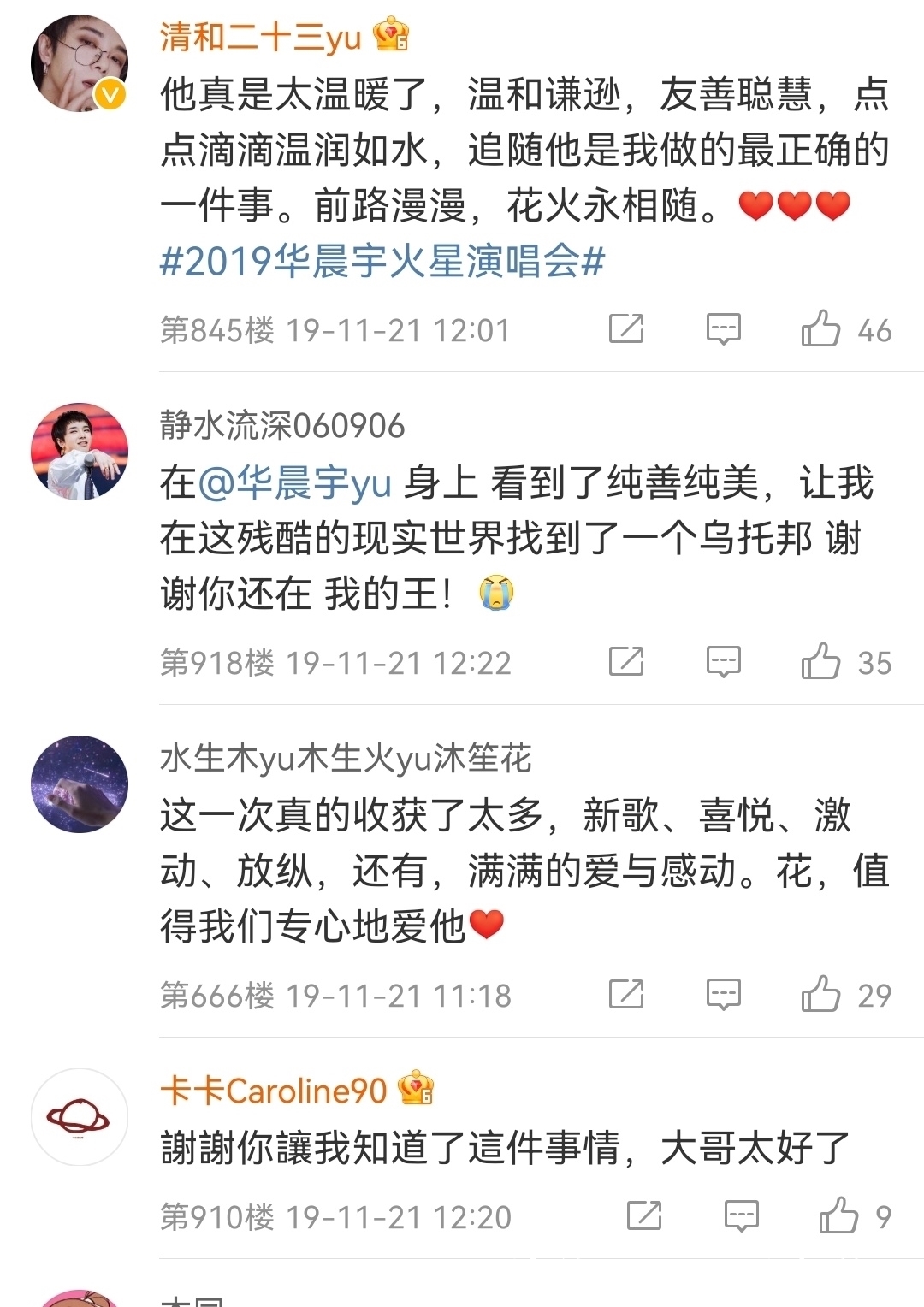Open the avatar of 清和二十三yu
This screenshot has width=924, height=1307.
pyautogui.click(x=80, y=63)
